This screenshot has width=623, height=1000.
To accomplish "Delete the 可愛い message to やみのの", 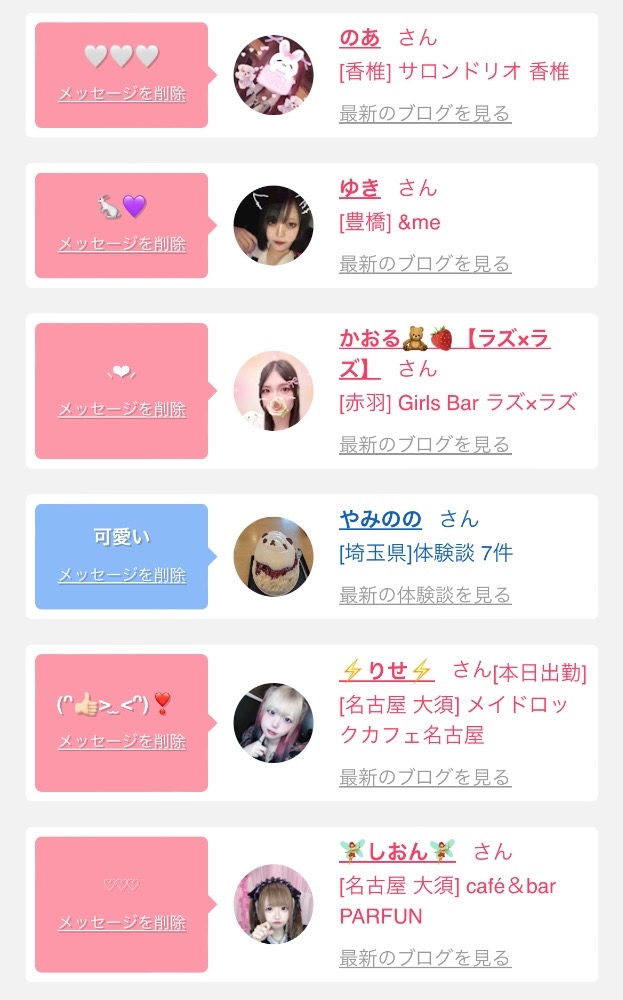I will coord(122,575).
